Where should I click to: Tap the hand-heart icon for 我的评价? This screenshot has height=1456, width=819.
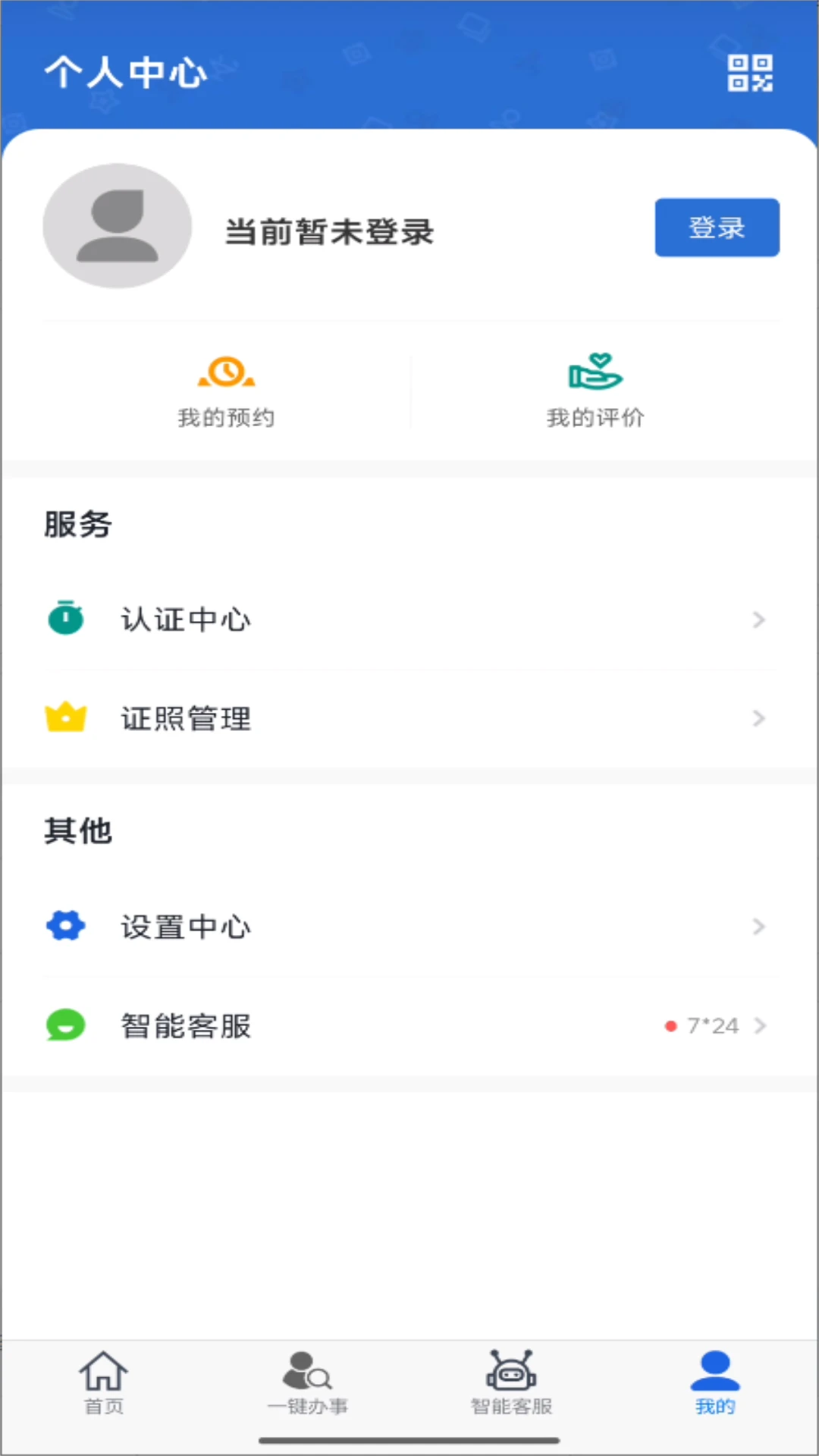pyautogui.click(x=596, y=372)
